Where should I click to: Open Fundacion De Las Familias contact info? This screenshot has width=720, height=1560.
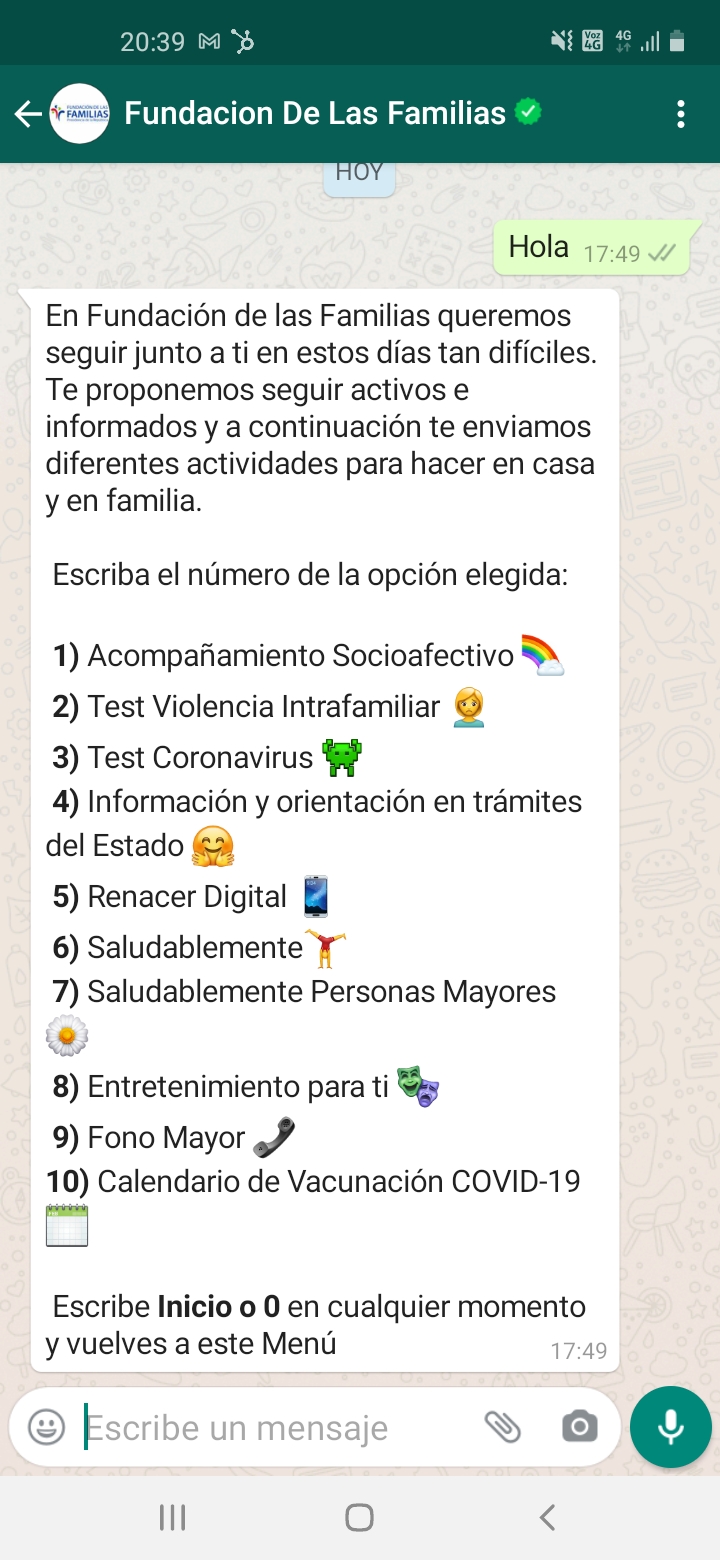click(315, 114)
